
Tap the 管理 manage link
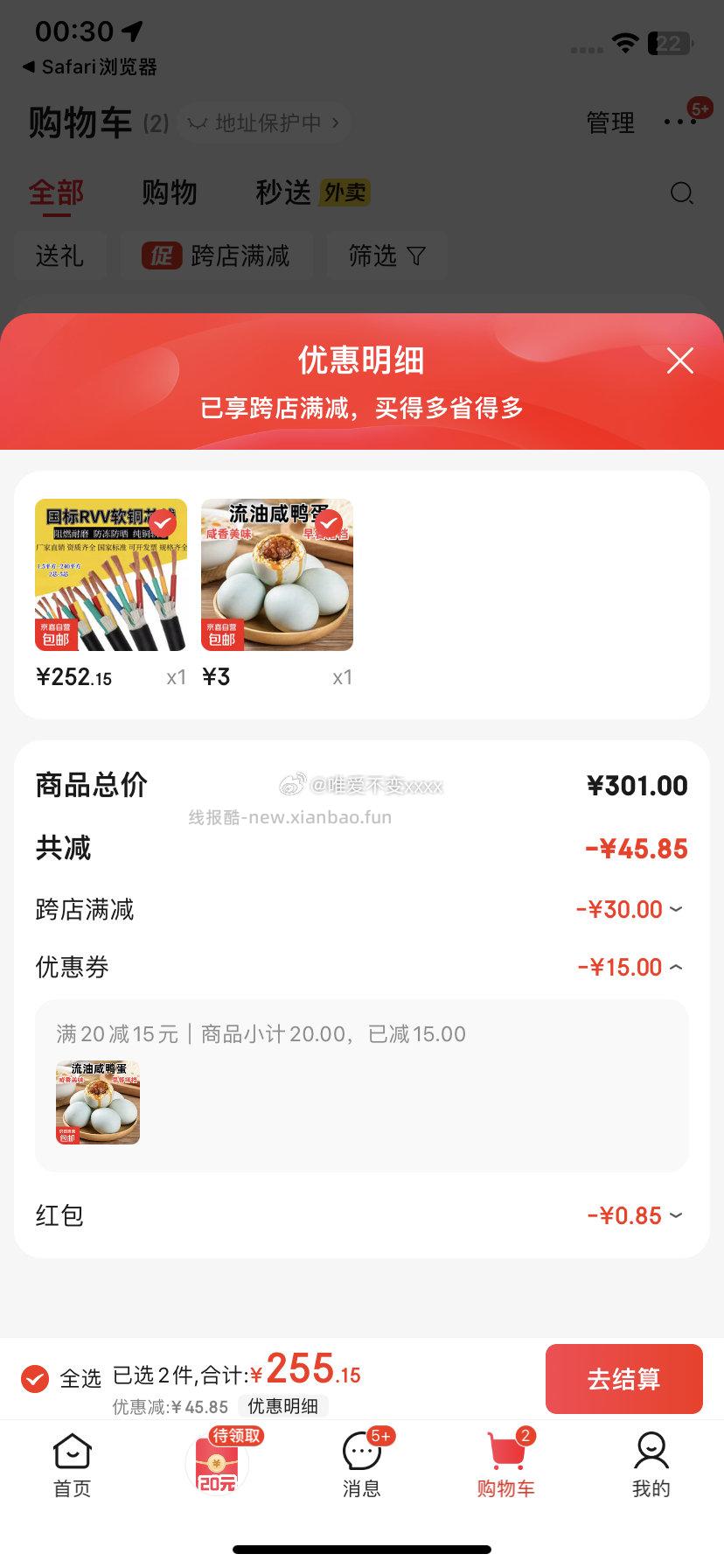[610, 122]
